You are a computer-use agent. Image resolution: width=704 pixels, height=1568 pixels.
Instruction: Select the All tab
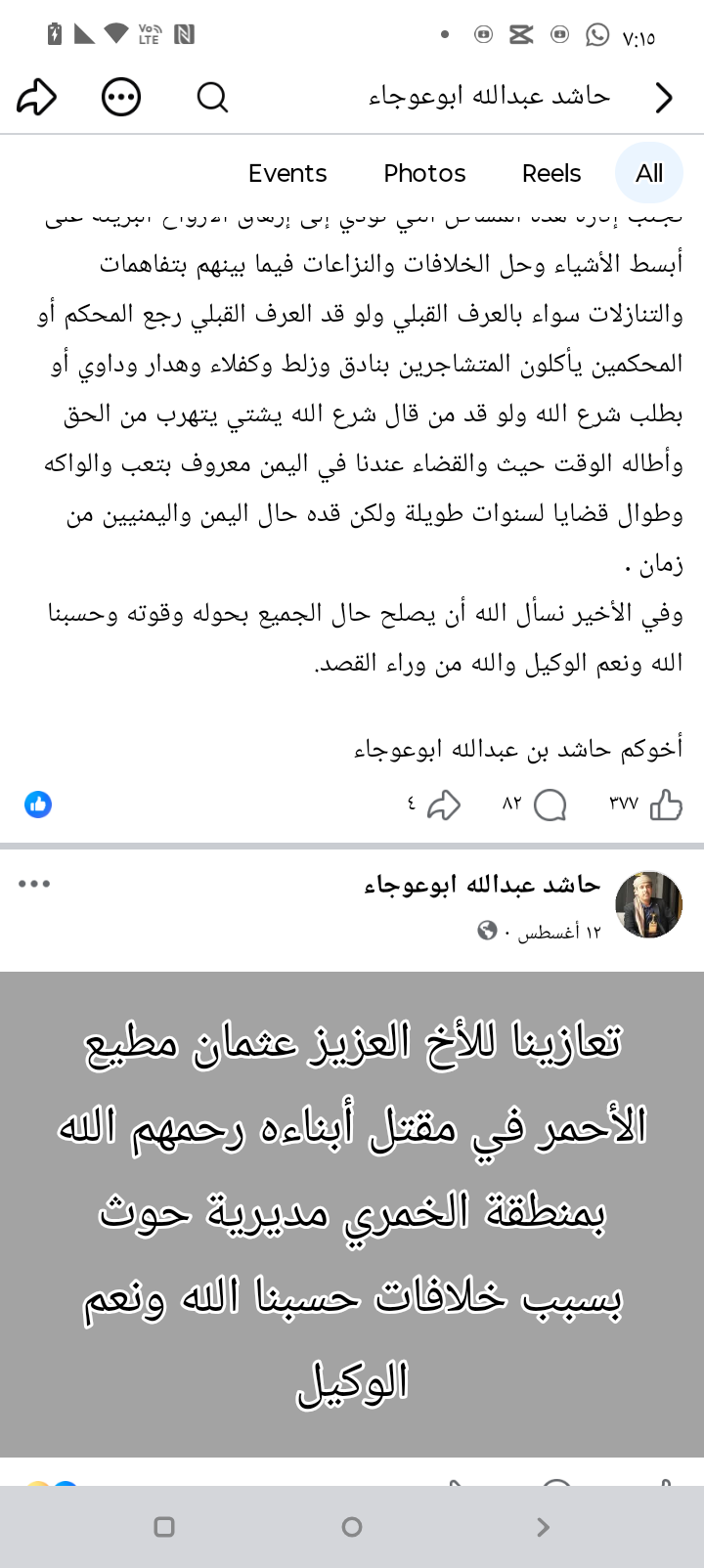click(x=649, y=173)
